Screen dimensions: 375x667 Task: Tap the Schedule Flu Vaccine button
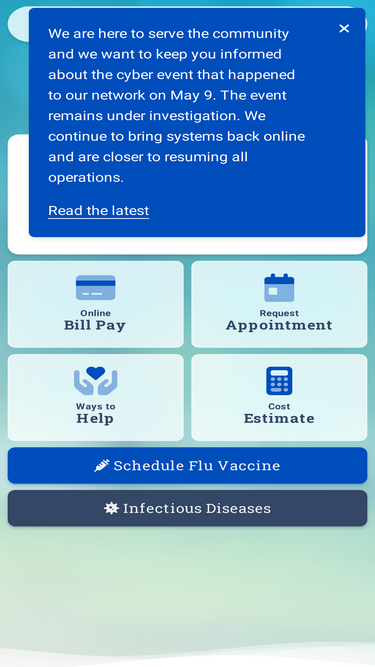(x=188, y=465)
